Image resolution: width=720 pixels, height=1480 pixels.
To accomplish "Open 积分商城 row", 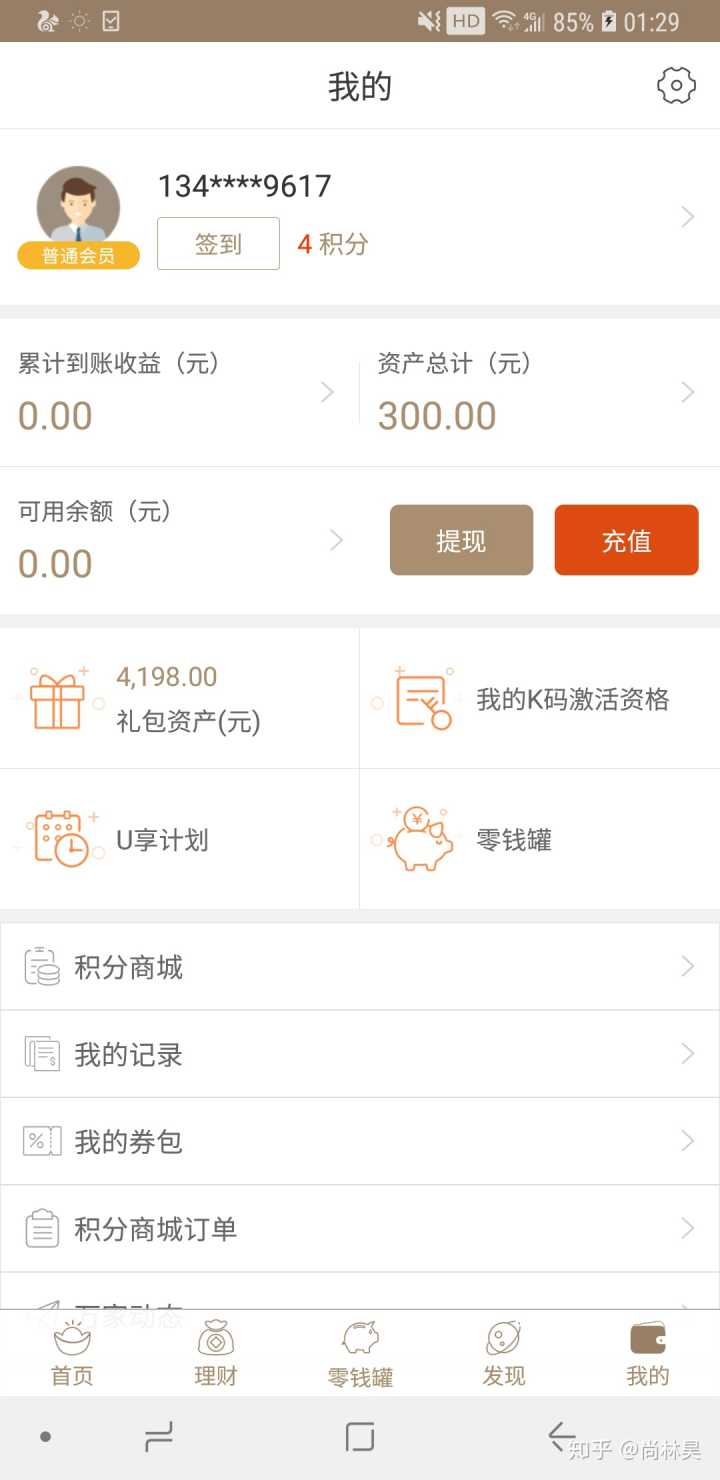I will point(360,967).
